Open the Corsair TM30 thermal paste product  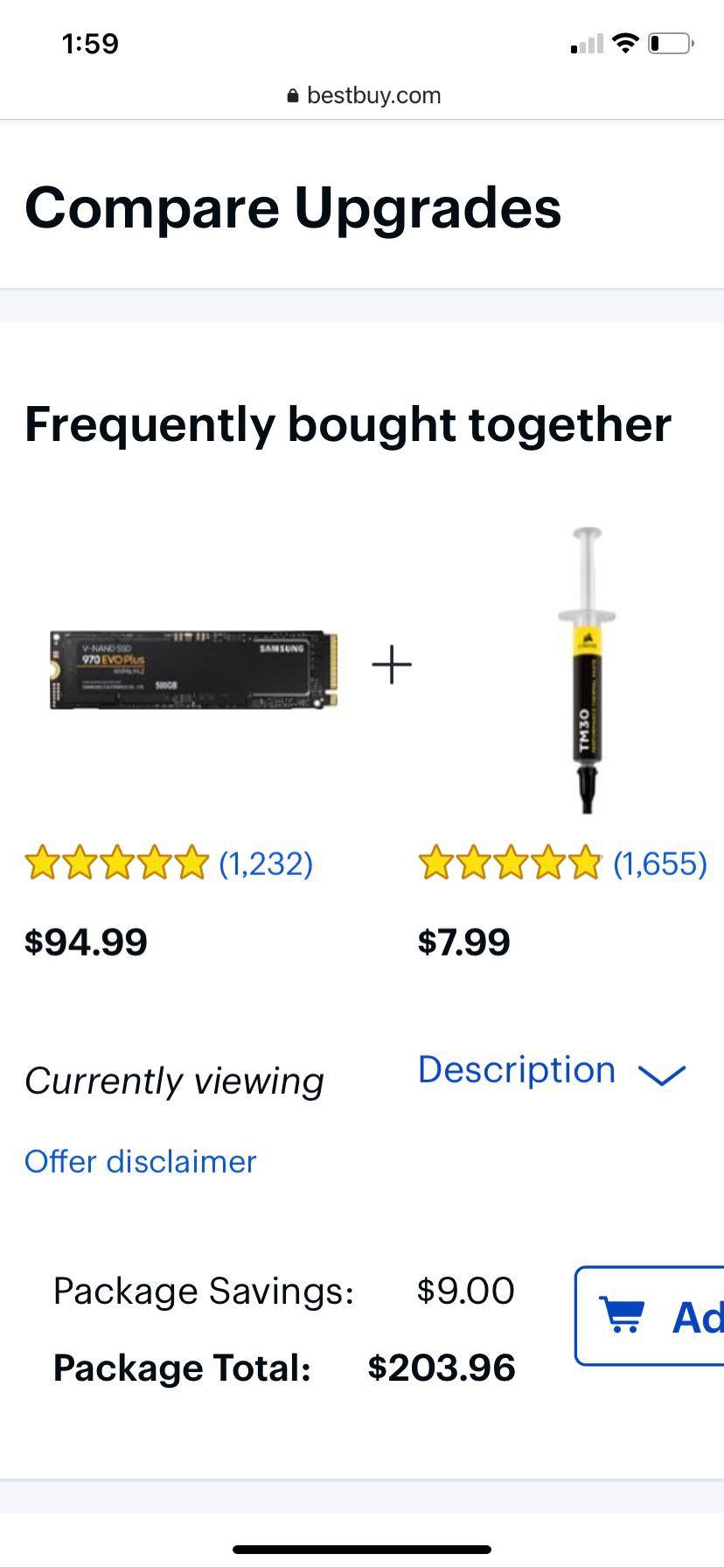[x=587, y=671]
